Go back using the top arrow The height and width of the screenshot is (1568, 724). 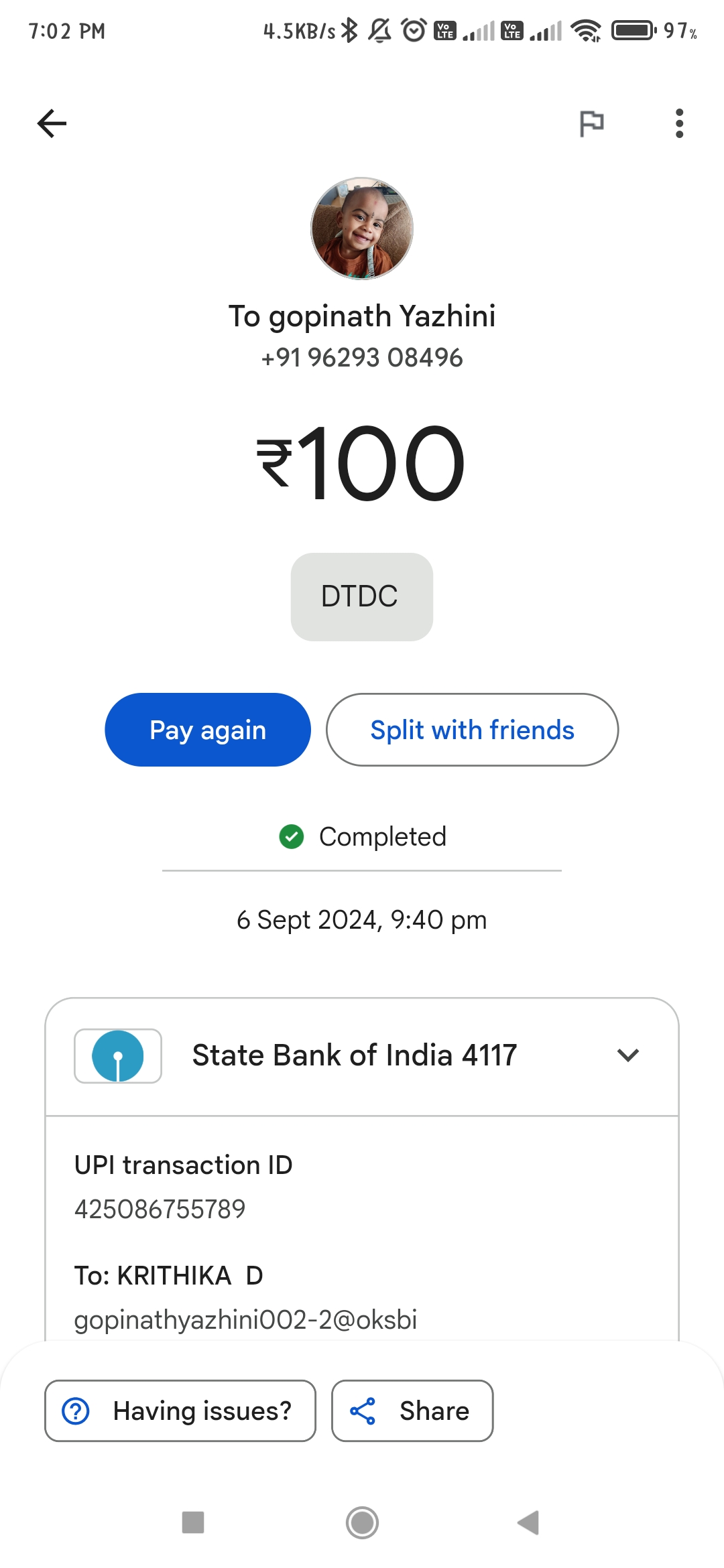[x=52, y=123]
